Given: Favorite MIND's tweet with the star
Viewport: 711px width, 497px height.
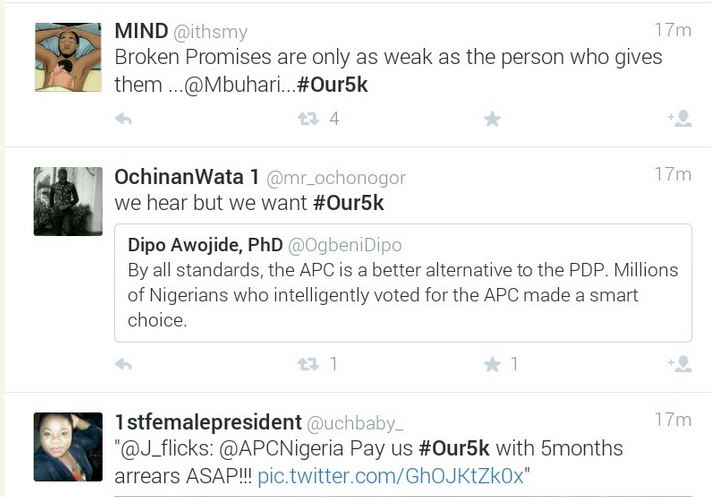Looking at the screenshot, I should pos(492,119).
